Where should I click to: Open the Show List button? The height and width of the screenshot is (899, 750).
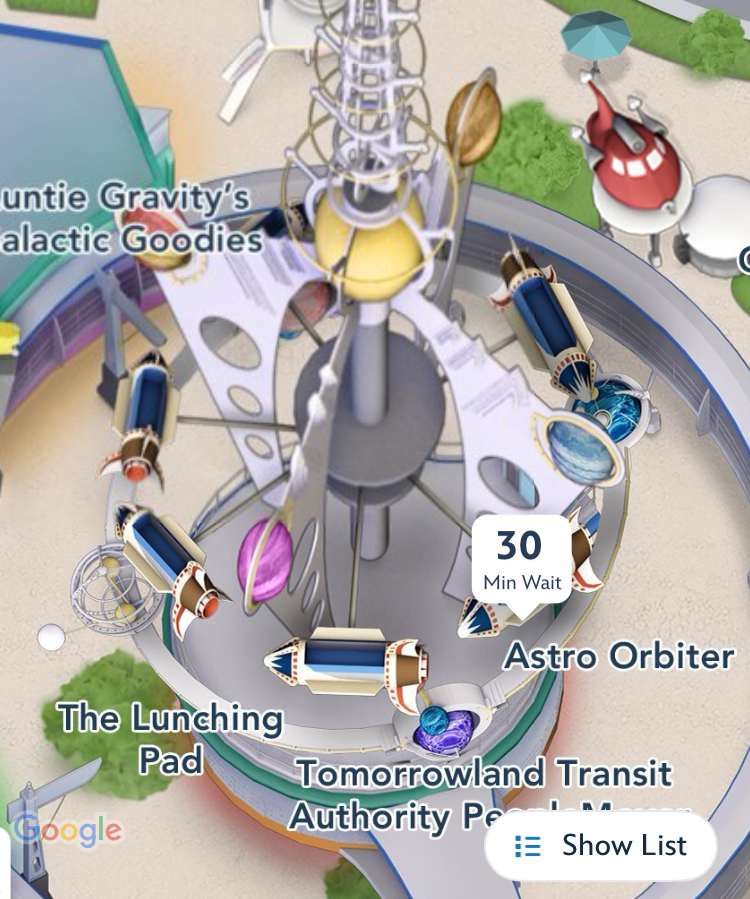click(601, 846)
